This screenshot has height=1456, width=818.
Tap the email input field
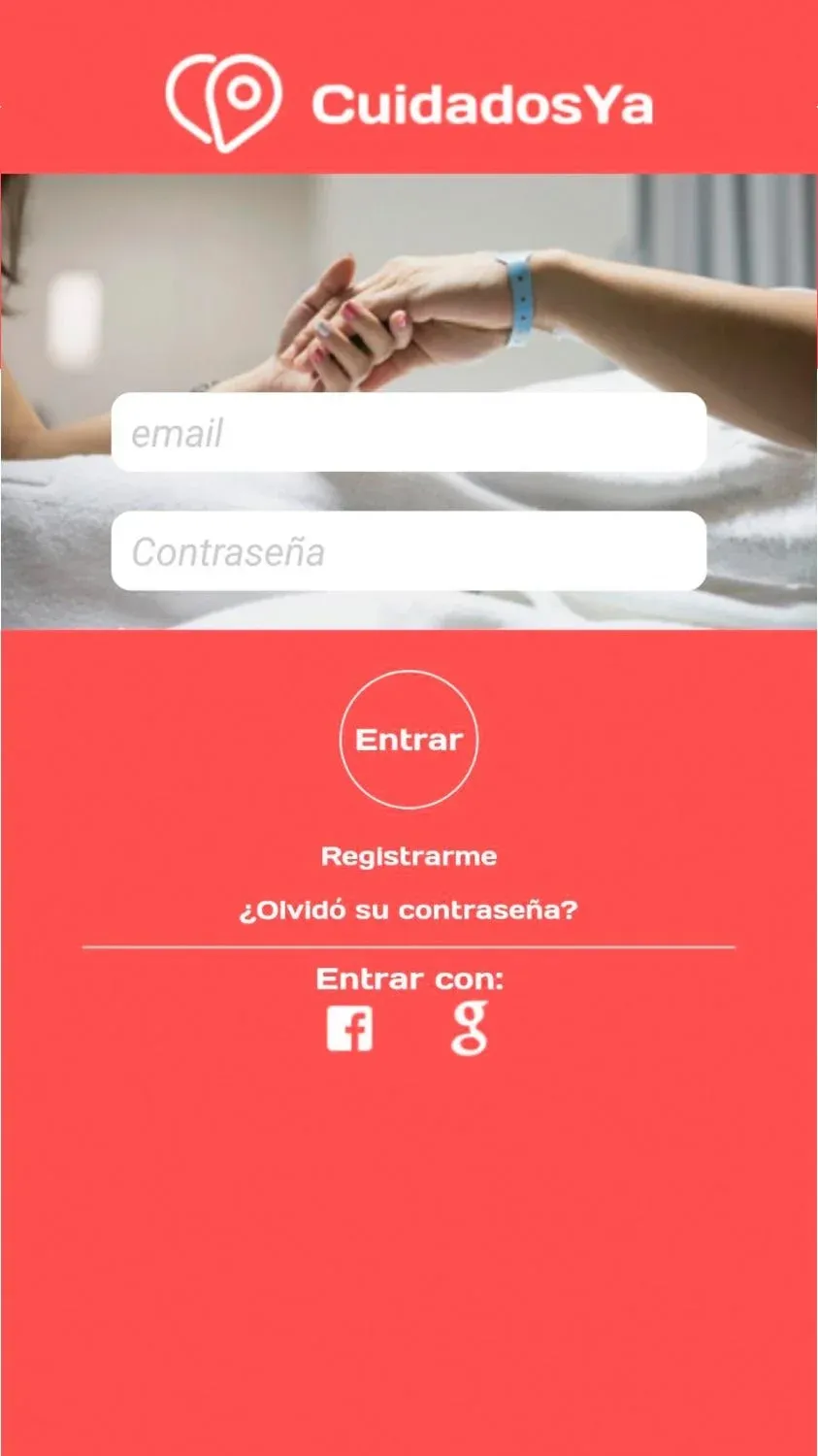[x=409, y=433]
